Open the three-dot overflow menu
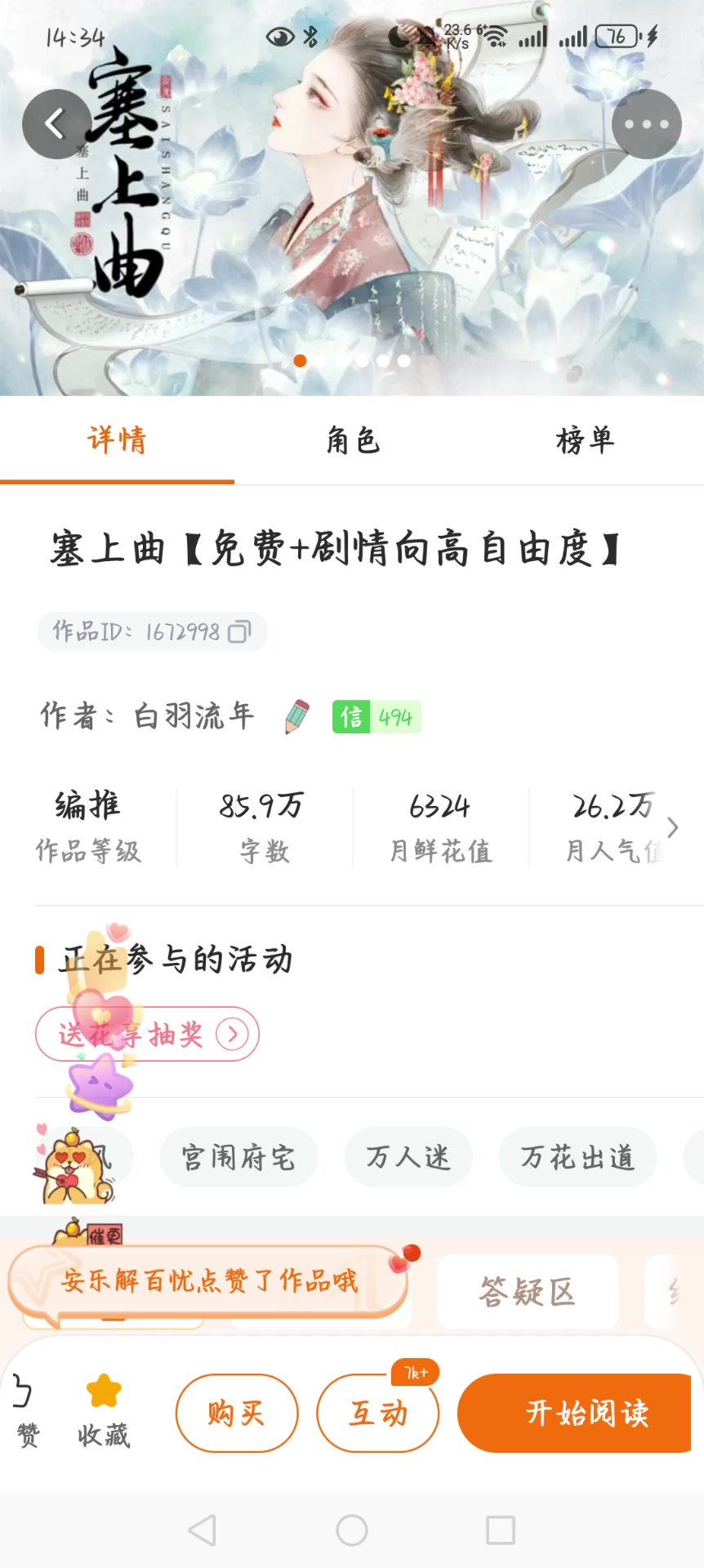Screen dimensions: 704x1568 (x=646, y=124)
